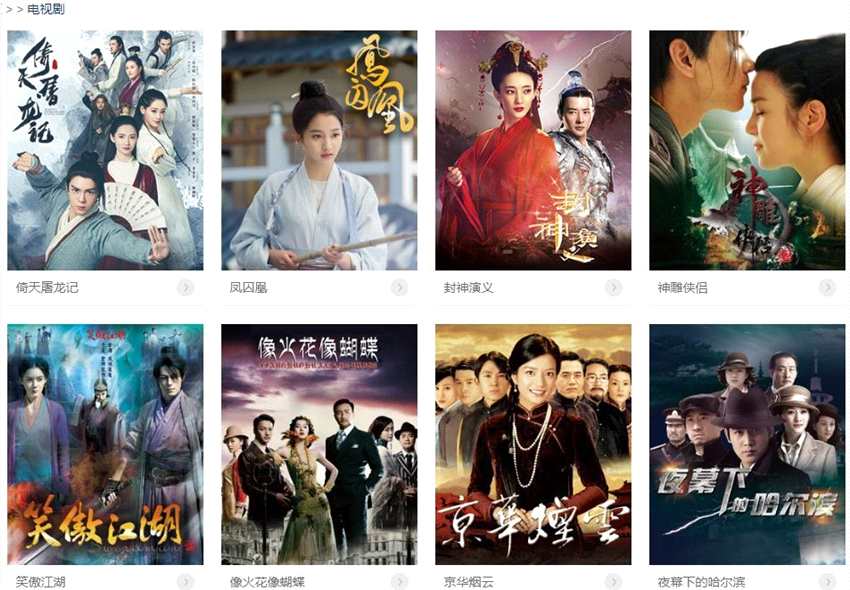Tap the arrow next to 京华烟云
This screenshot has width=850, height=590.
click(613, 582)
